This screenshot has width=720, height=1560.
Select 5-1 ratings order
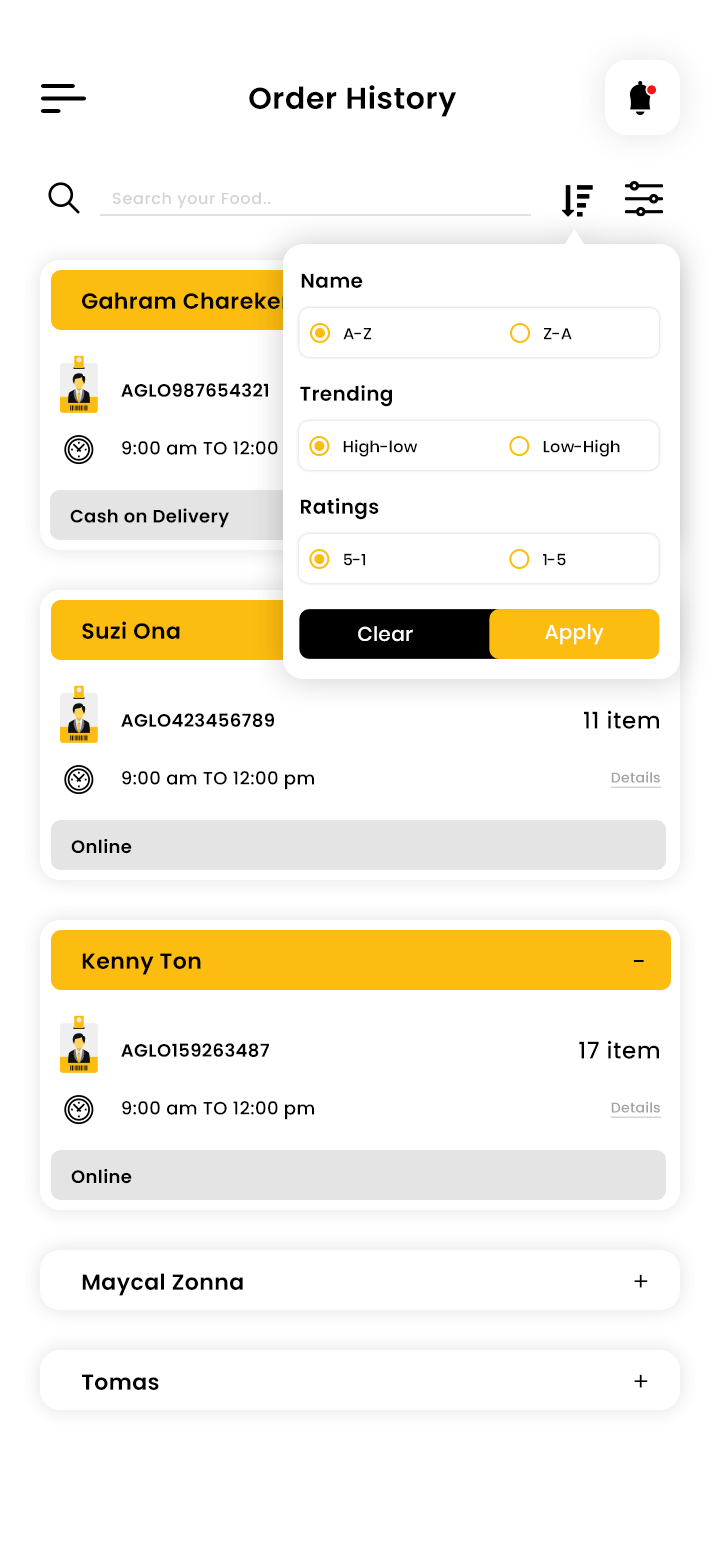[x=338, y=559]
